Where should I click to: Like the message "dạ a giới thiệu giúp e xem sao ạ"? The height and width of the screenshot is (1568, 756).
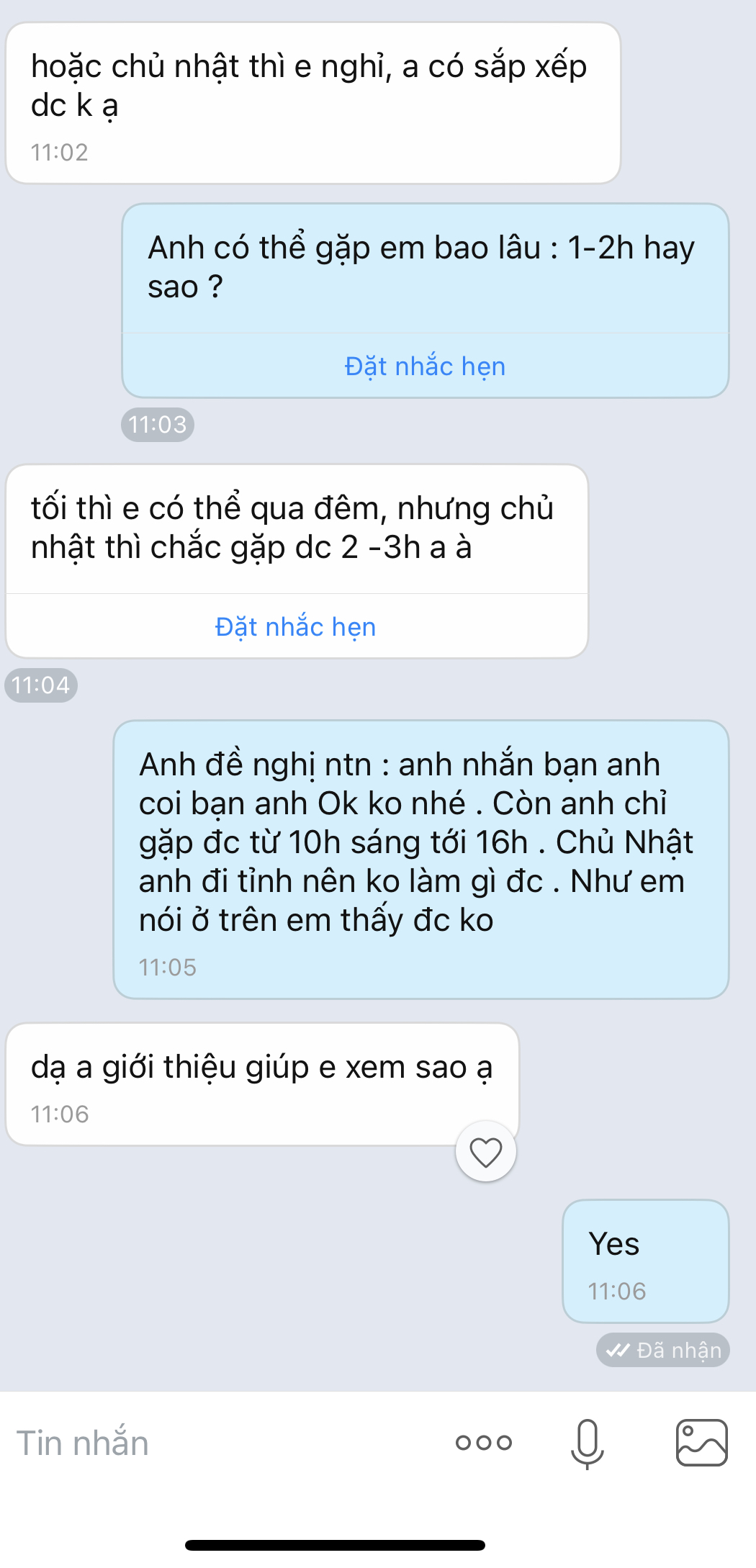[486, 1152]
